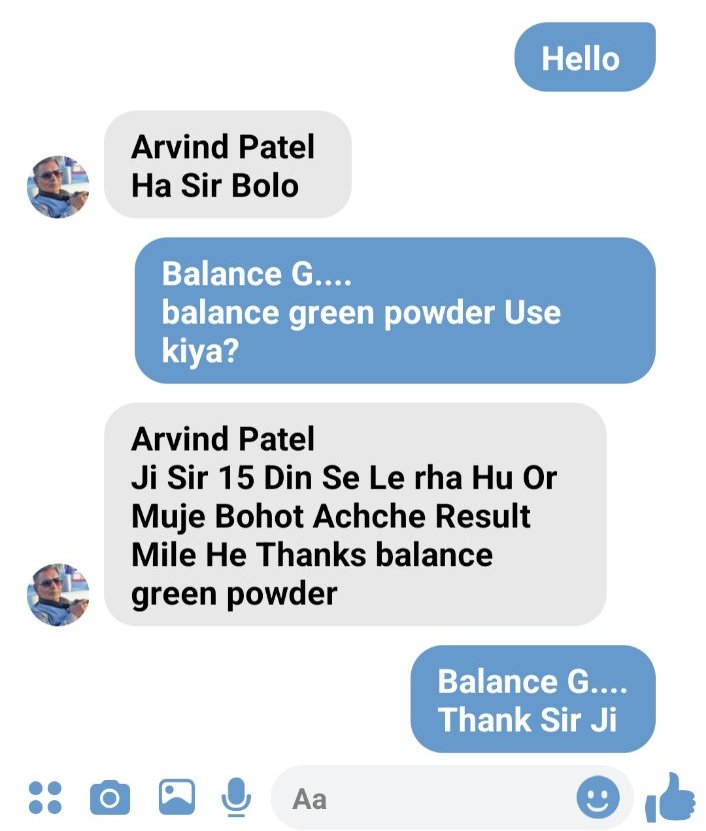Send a thumbs-up like
The height and width of the screenshot is (831, 706).
click(x=669, y=797)
